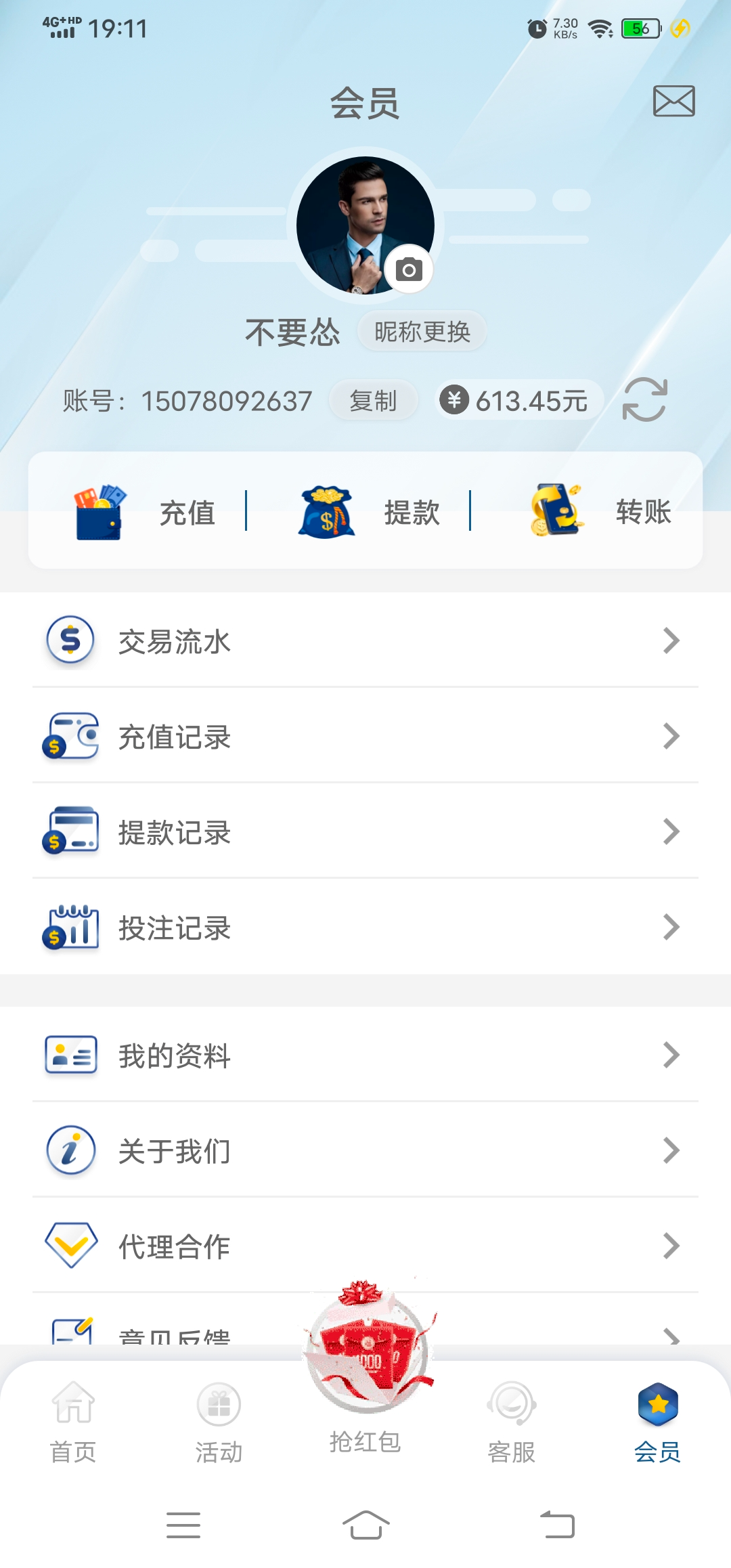Go back using the system back button
Viewport: 731px width, 1568px height.
pos(558,1525)
